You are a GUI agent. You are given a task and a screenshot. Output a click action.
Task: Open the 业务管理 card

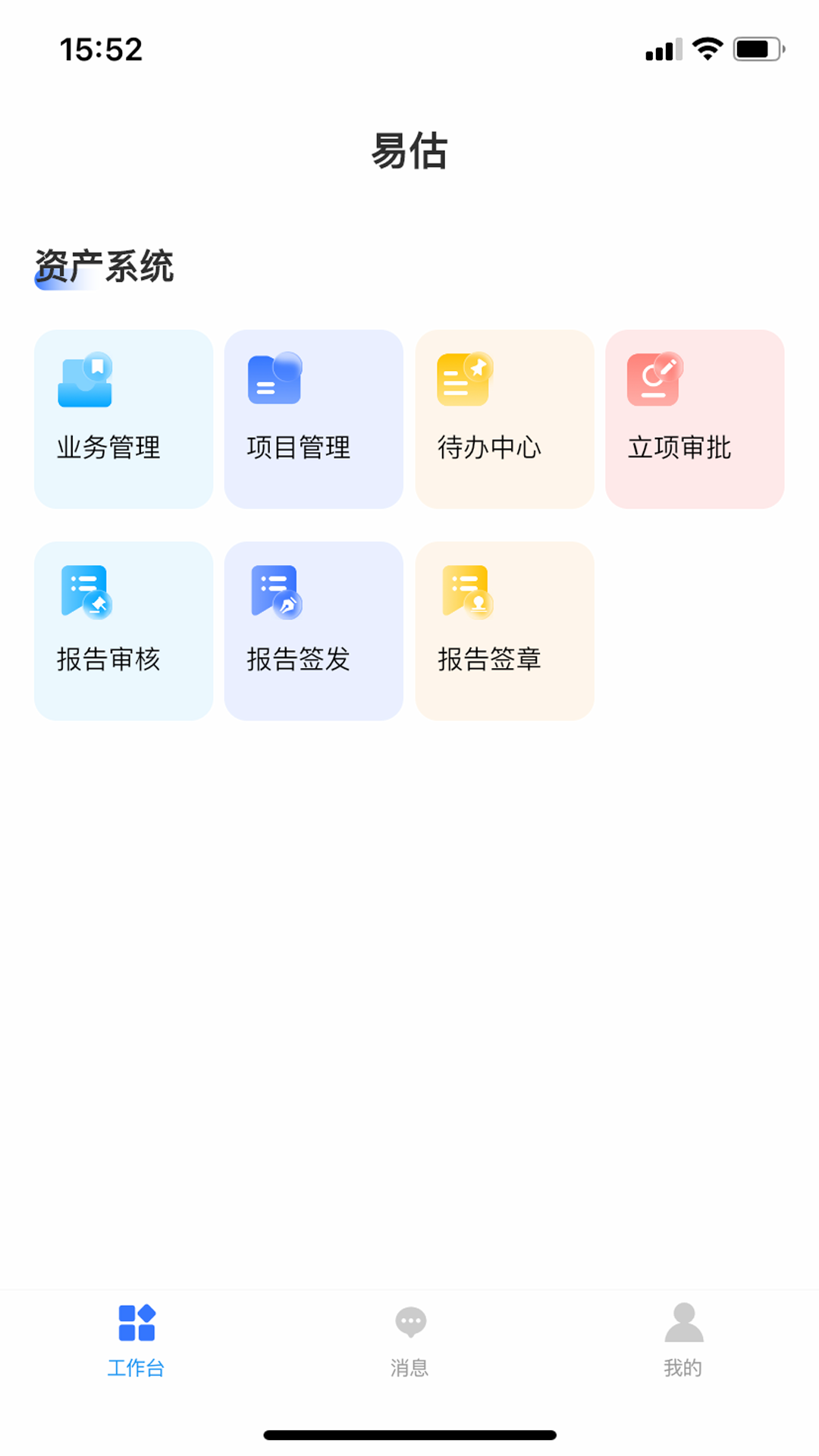click(x=124, y=419)
